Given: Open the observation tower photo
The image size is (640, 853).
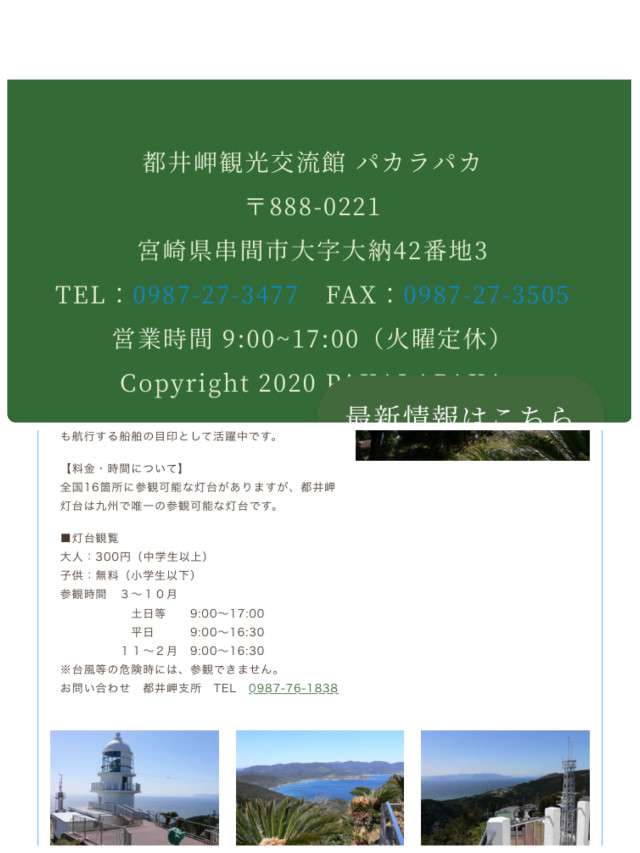Looking at the screenshot, I should pos(505,787).
